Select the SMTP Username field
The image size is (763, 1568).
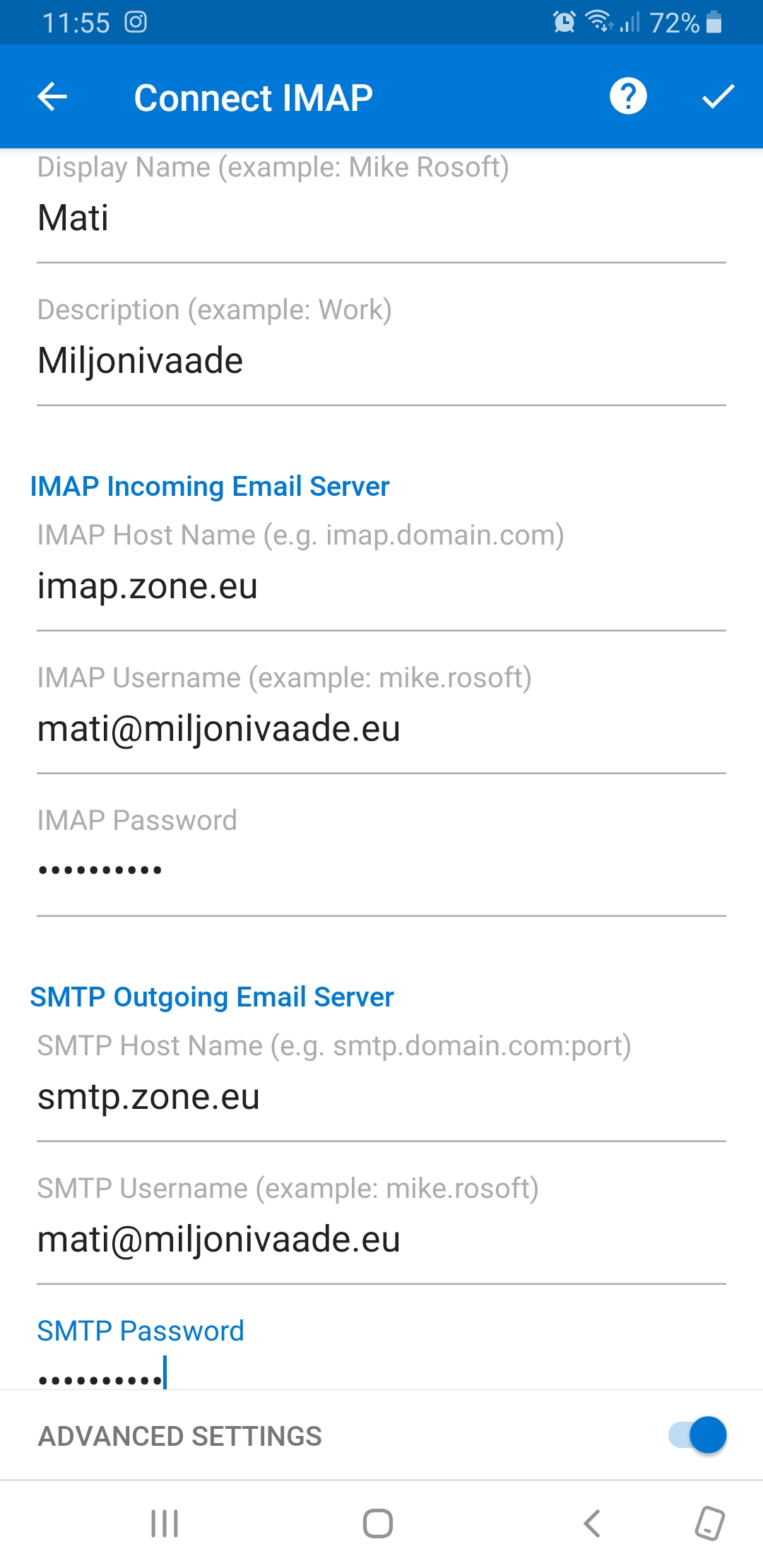[x=381, y=1240]
